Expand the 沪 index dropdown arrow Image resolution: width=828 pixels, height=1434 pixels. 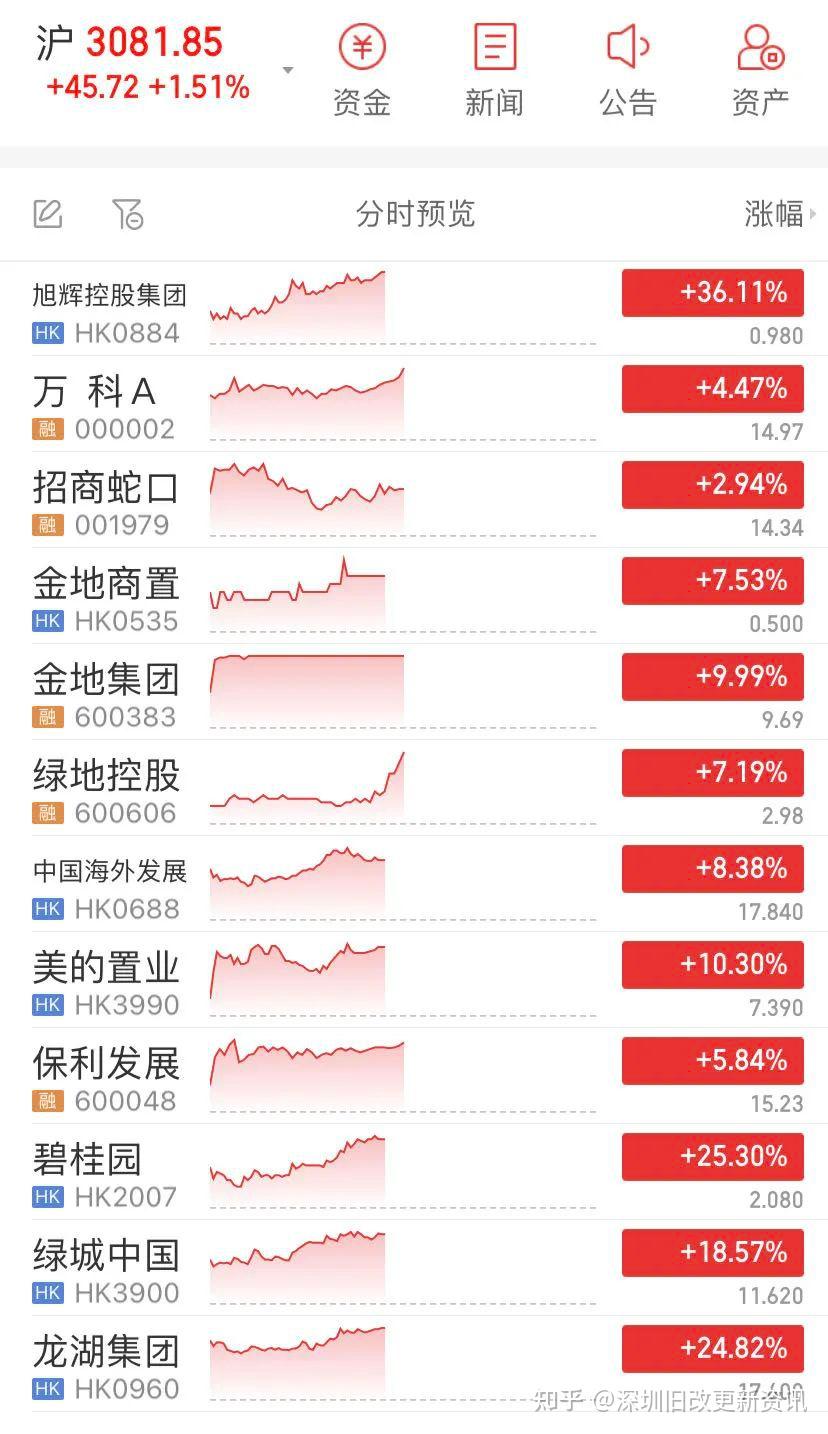pos(288,71)
